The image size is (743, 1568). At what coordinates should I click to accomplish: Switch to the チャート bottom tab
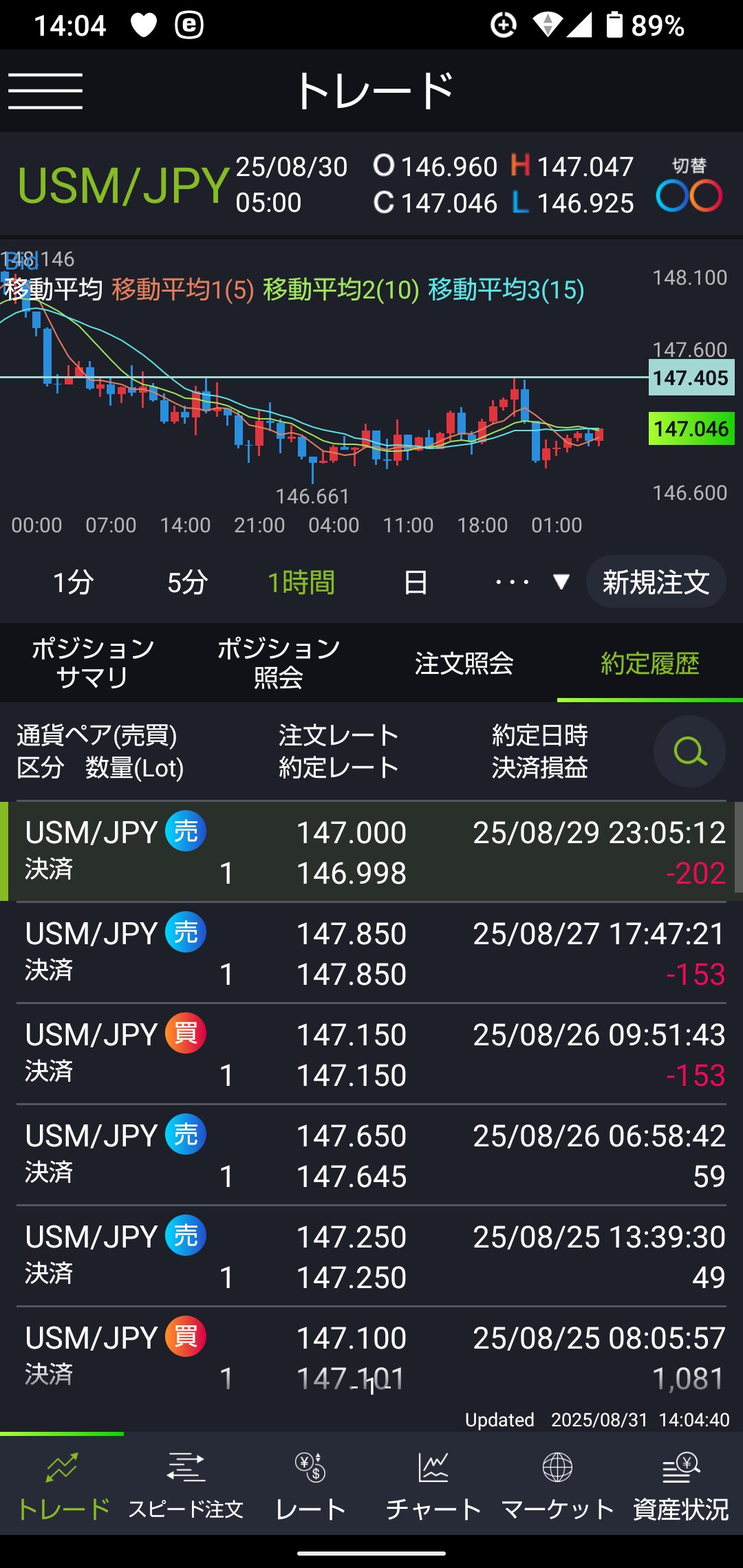pyautogui.click(x=433, y=1484)
